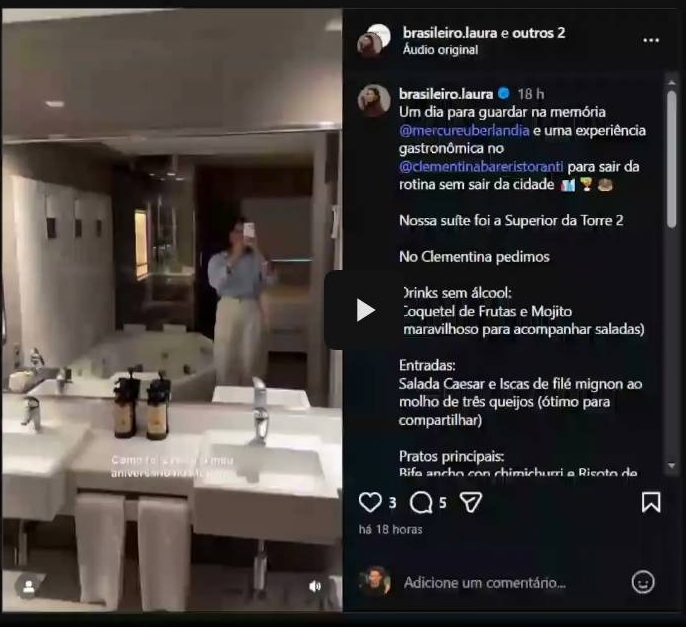Viewport: 686px width, 627px height.
Task: Open the emoji picker for comments
Action: pyautogui.click(x=643, y=582)
